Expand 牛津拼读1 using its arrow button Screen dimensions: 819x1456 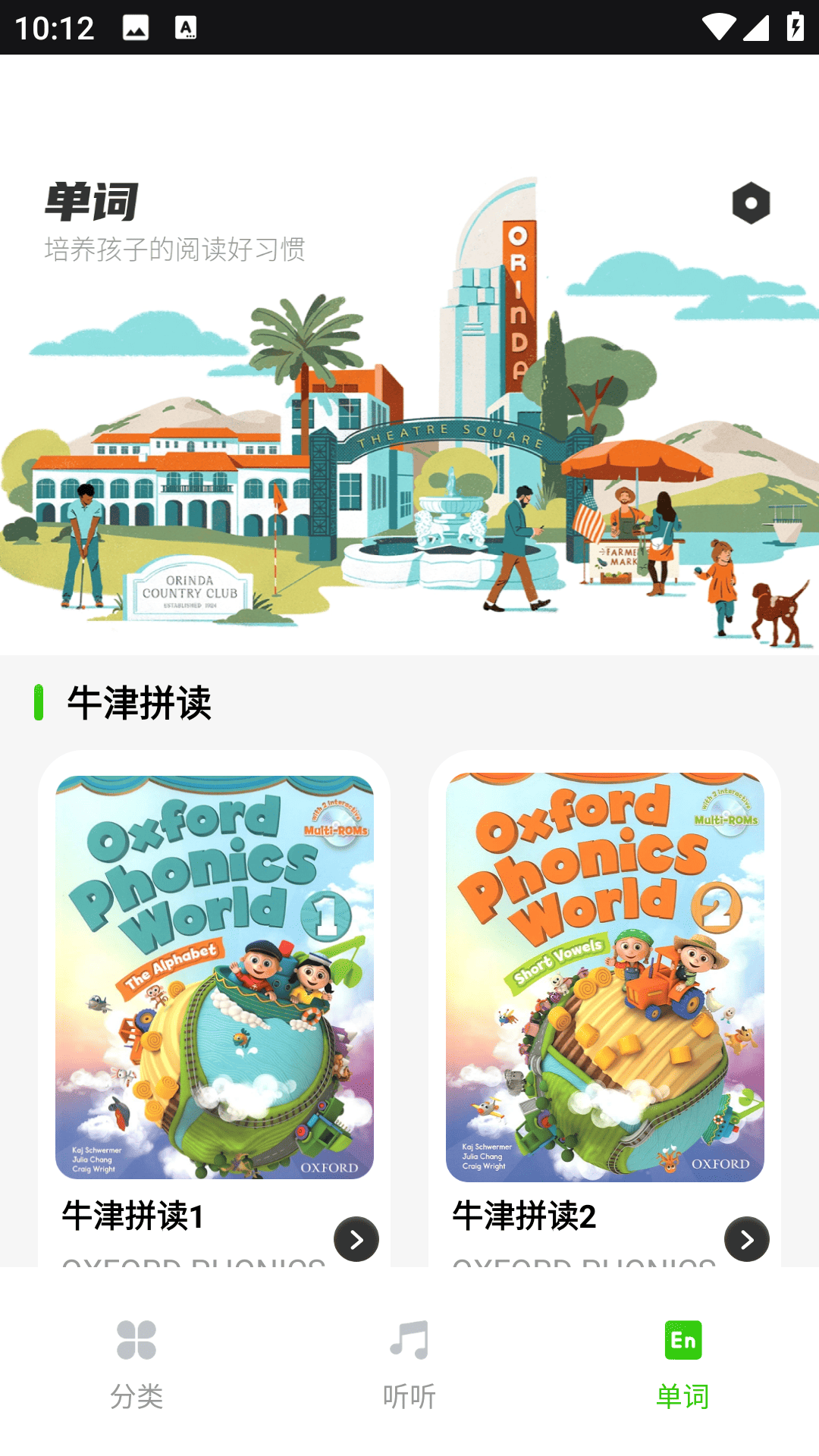pos(356,1239)
